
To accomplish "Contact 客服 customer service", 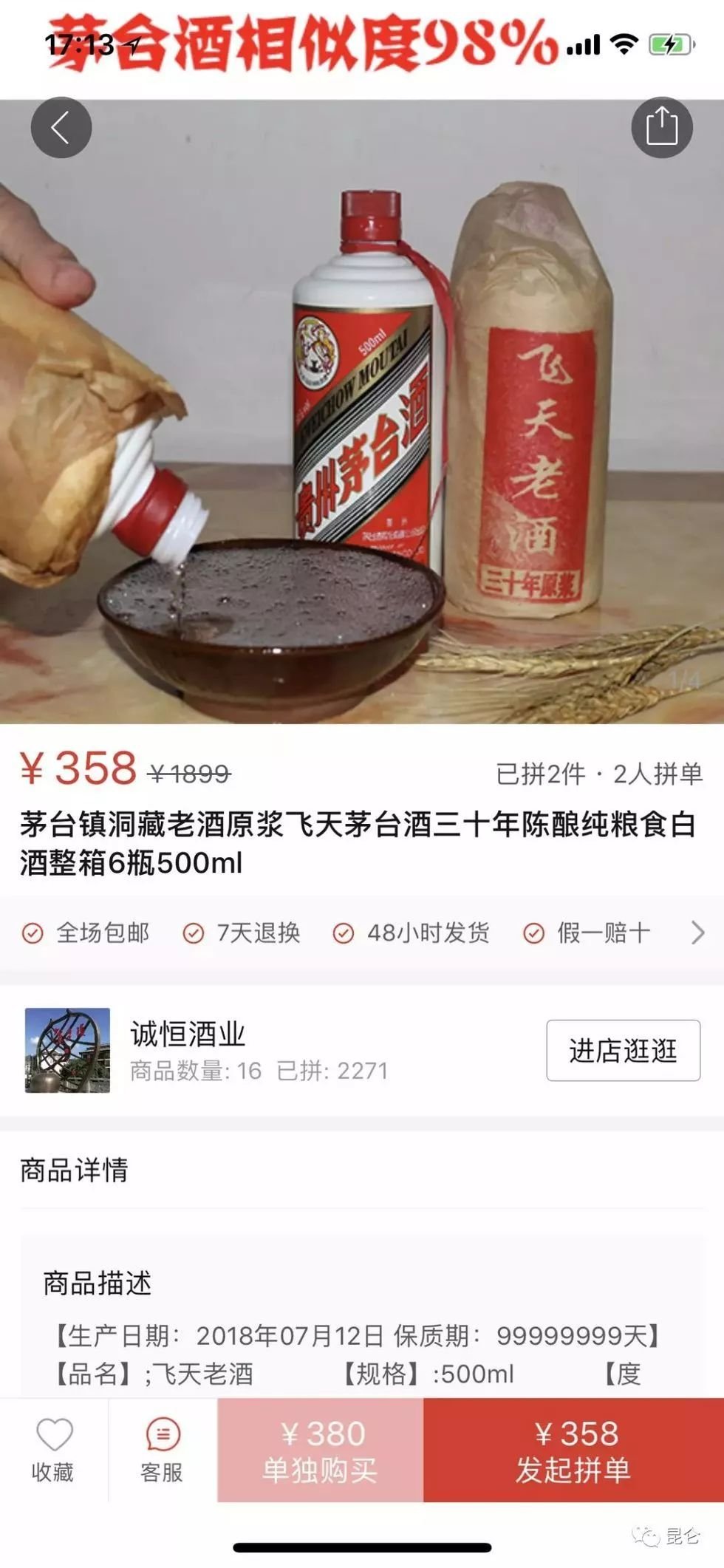I will tap(162, 1450).
